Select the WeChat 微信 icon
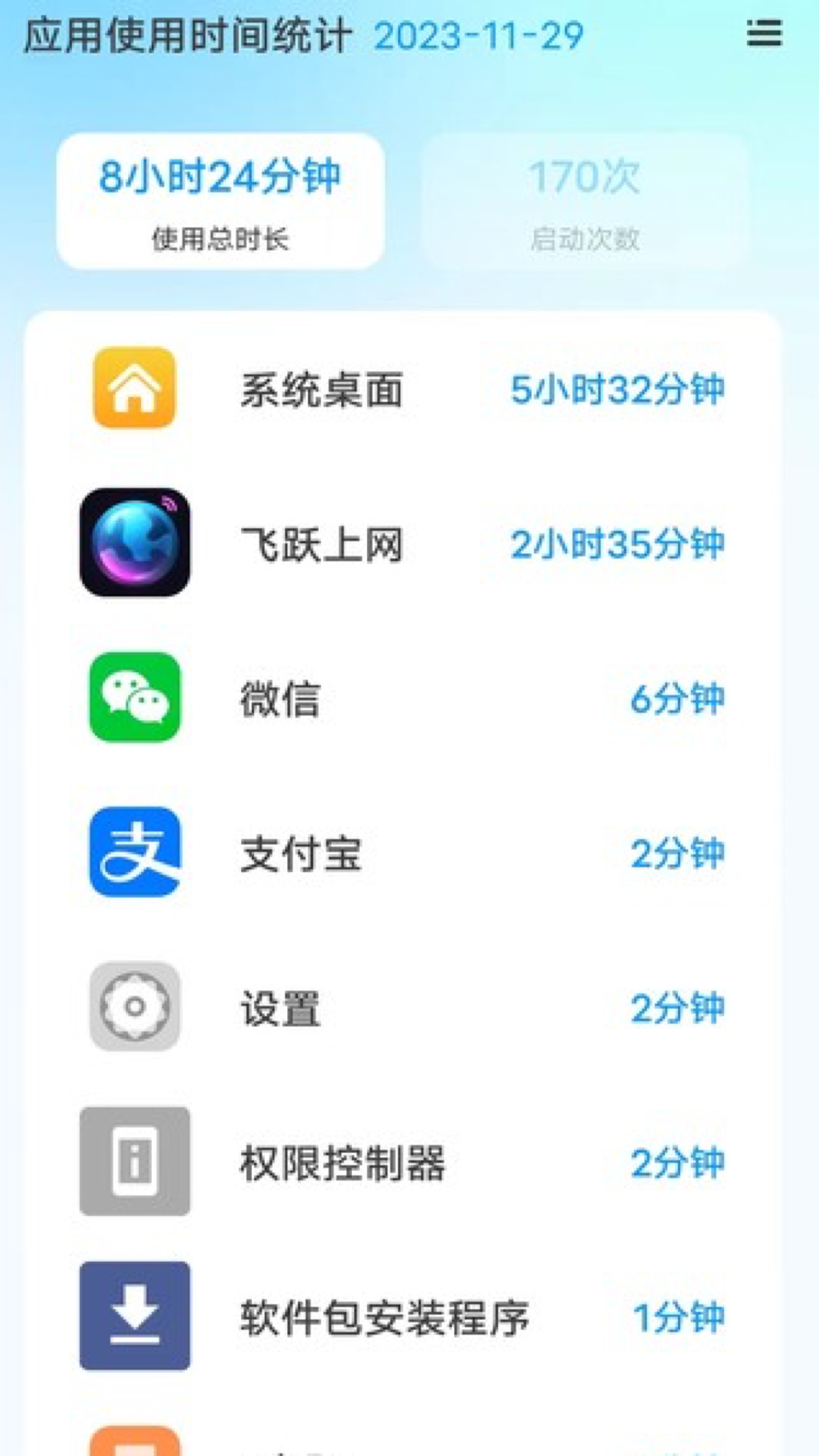The width and height of the screenshot is (819, 1456). click(134, 698)
